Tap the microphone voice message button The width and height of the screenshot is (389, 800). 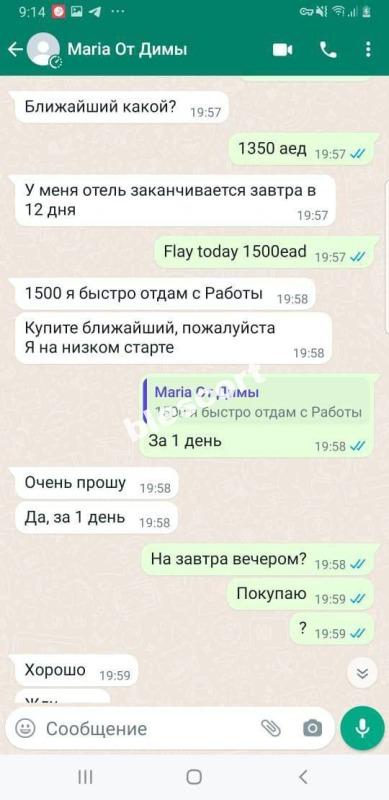[362, 728]
